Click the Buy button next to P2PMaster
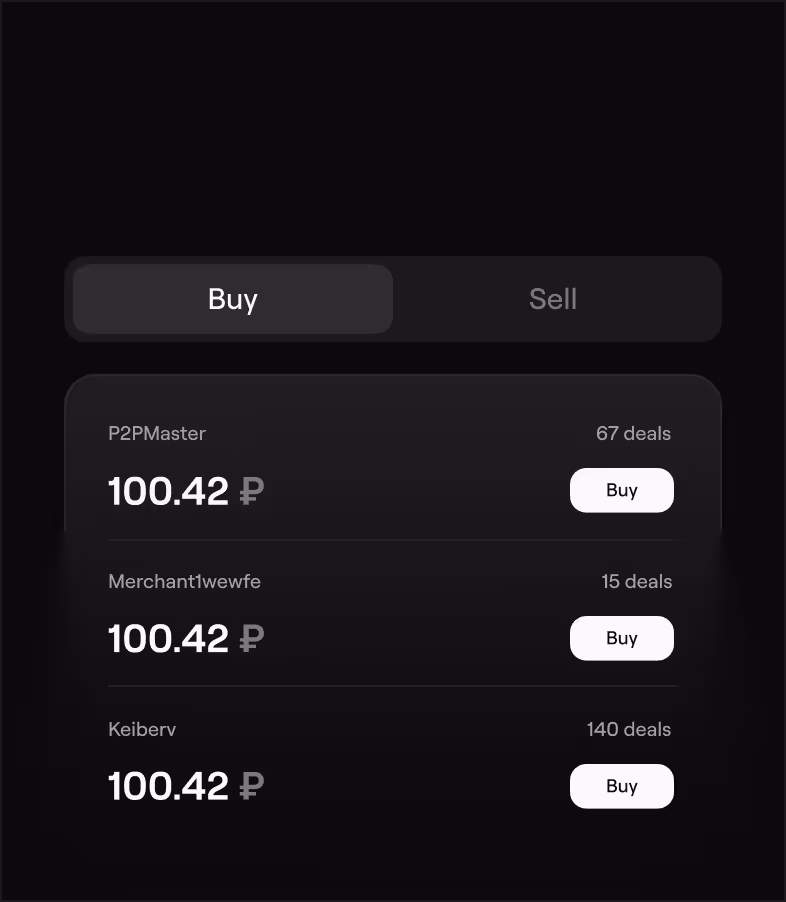 click(622, 490)
